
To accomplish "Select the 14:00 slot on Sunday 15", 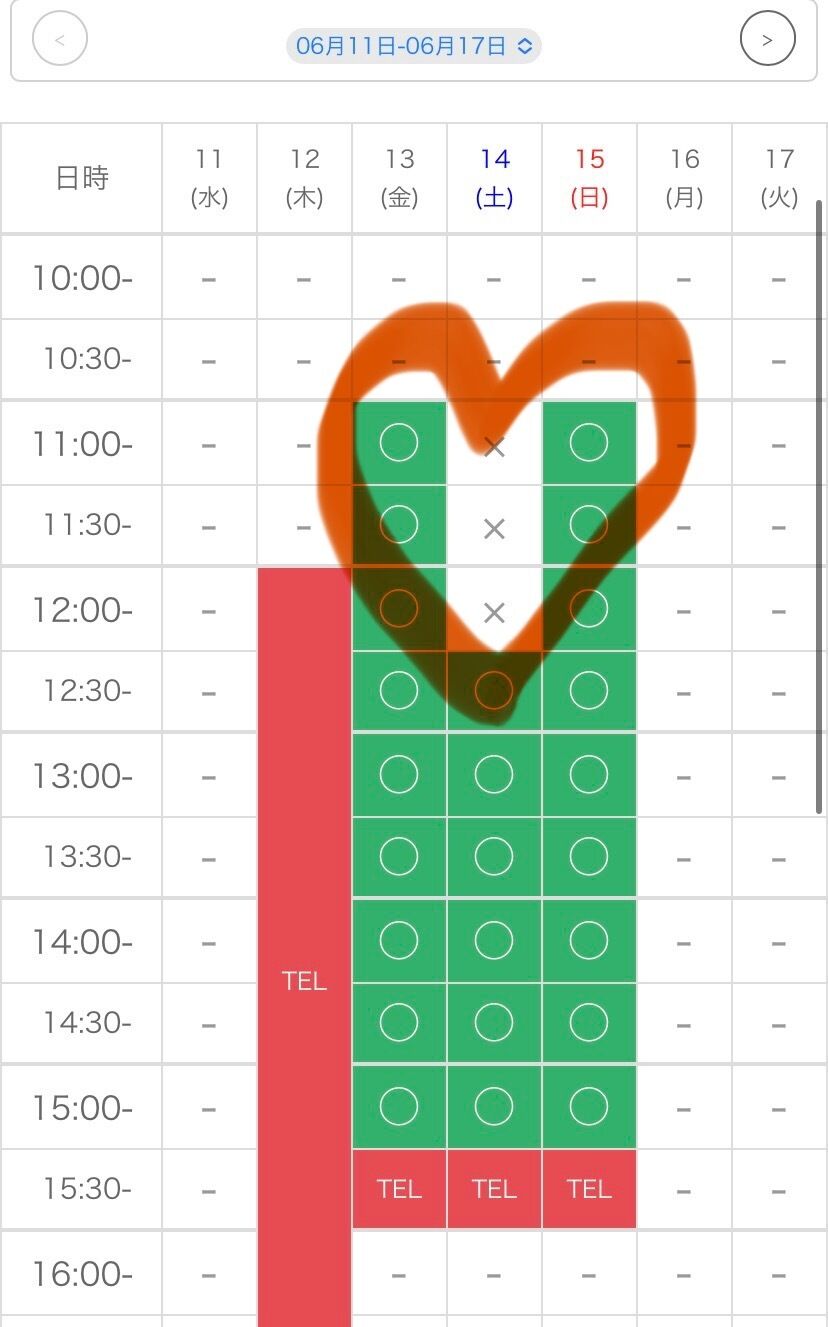I will (589, 940).
